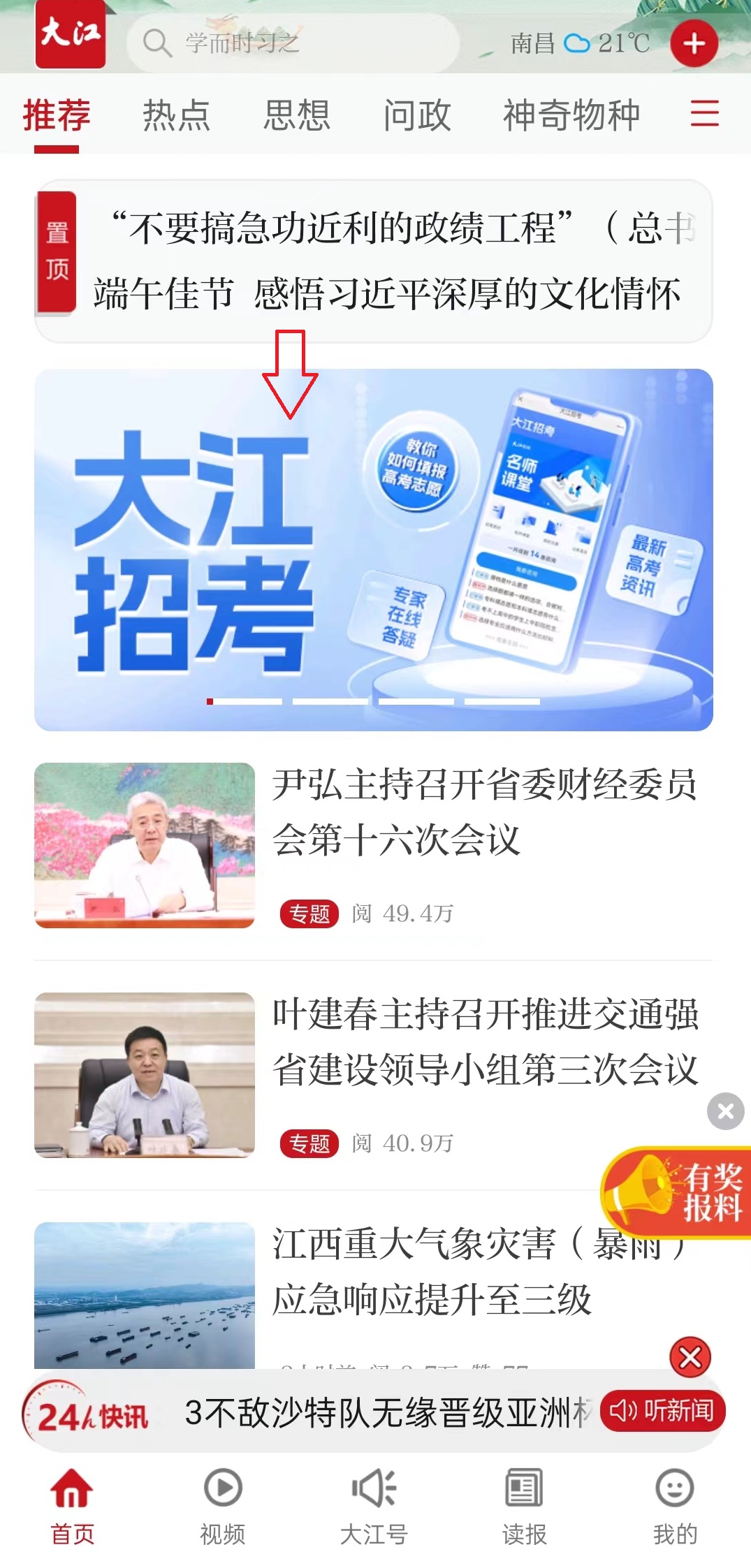Open the 南昌 21℃ weather info
This screenshot has height=1568, width=751.
pyautogui.click(x=580, y=43)
